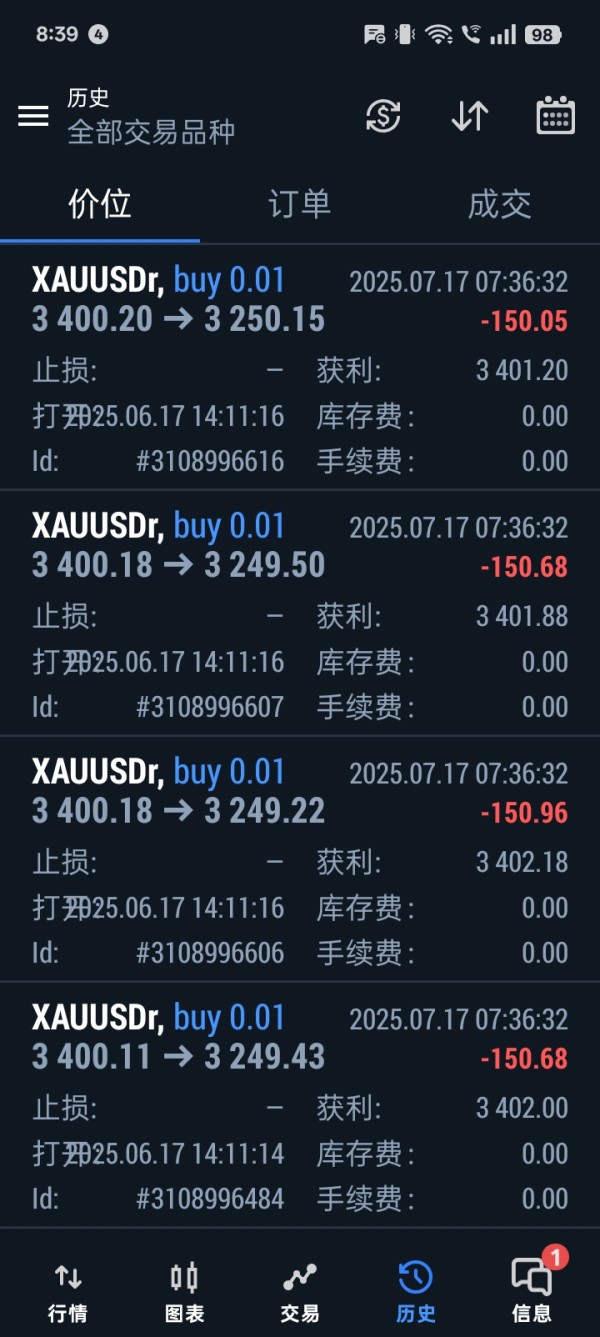Open trade record #3108996606
Image resolution: width=600 pixels, height=1337 pixels.
(300, 860)
